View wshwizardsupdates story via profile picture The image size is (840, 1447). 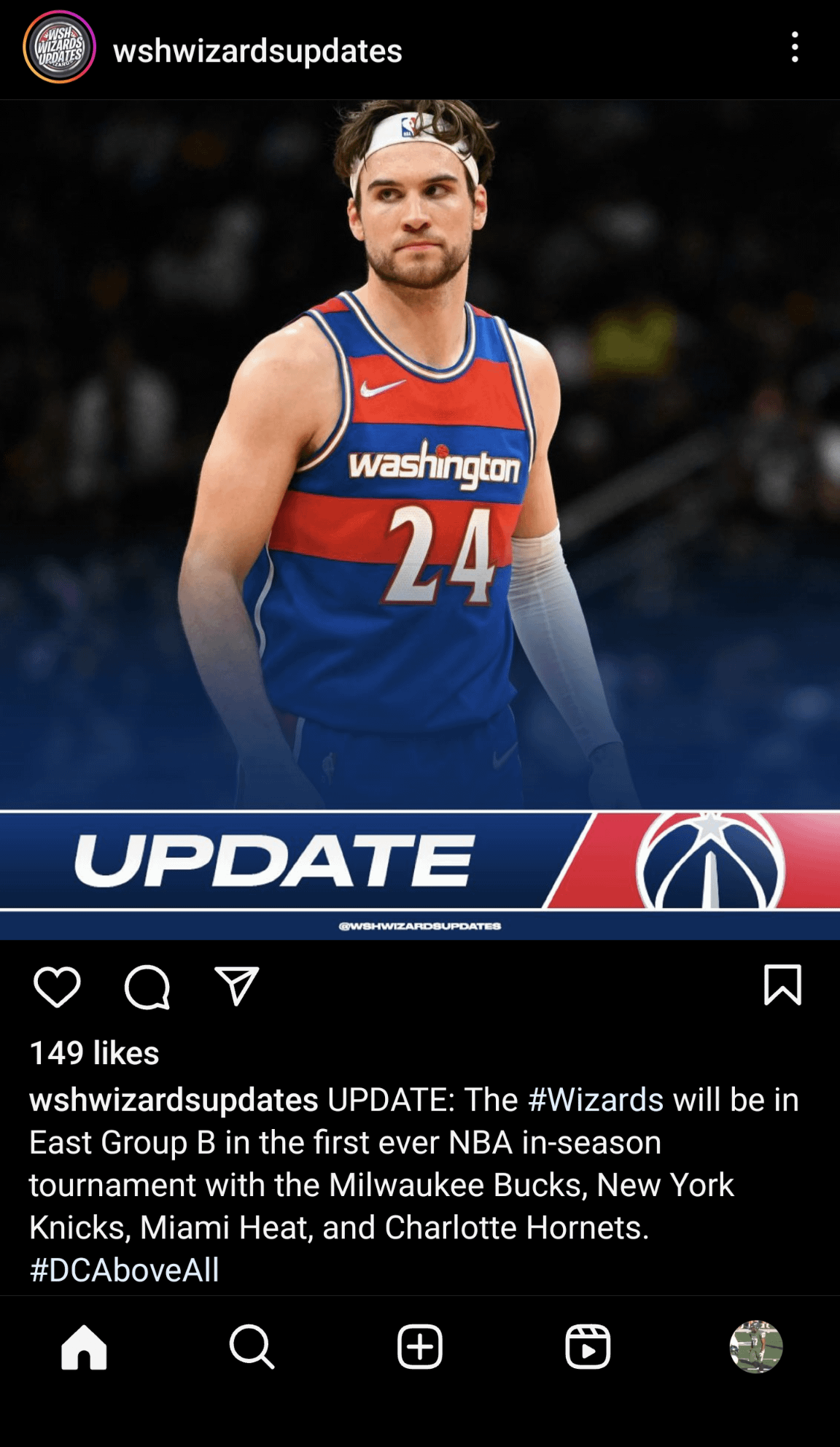[60, 47]
